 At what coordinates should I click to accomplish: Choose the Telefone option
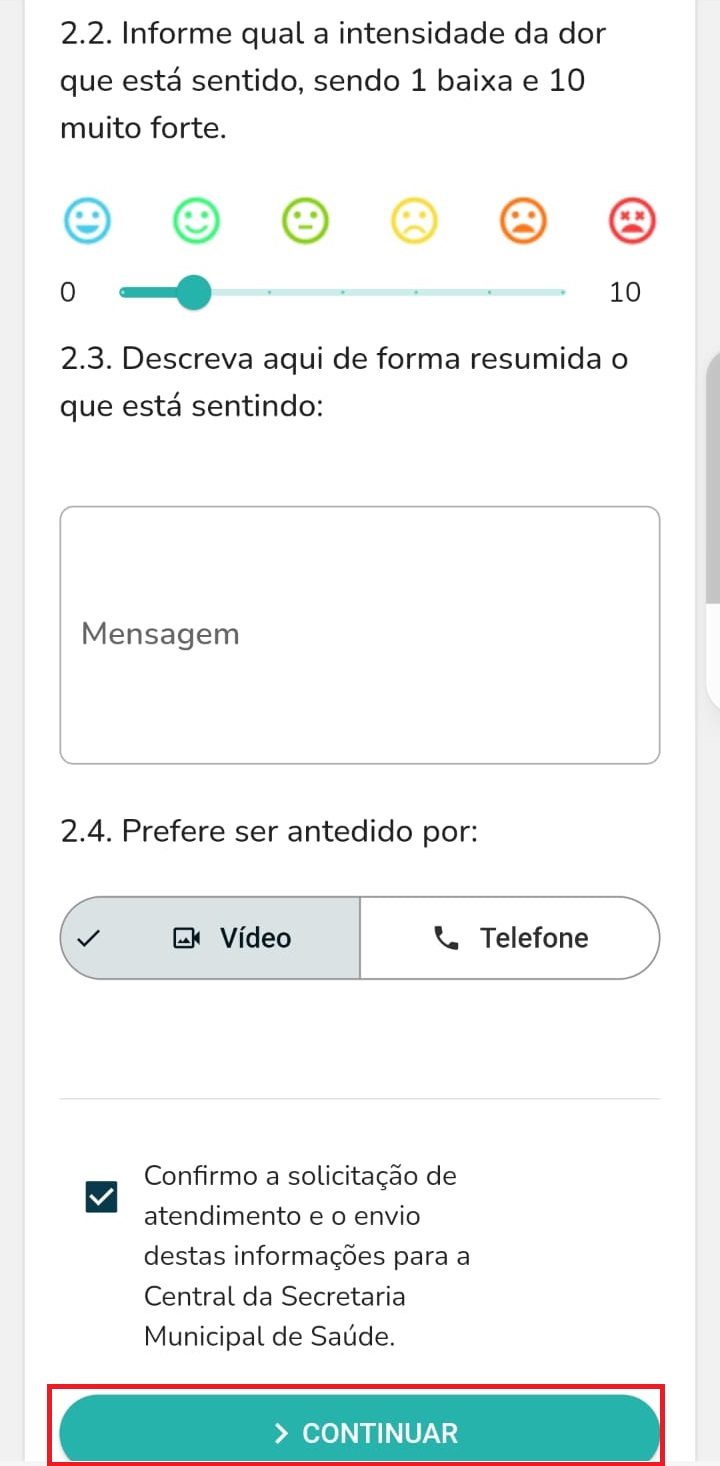pyautogui.click(x=510, y=938)
